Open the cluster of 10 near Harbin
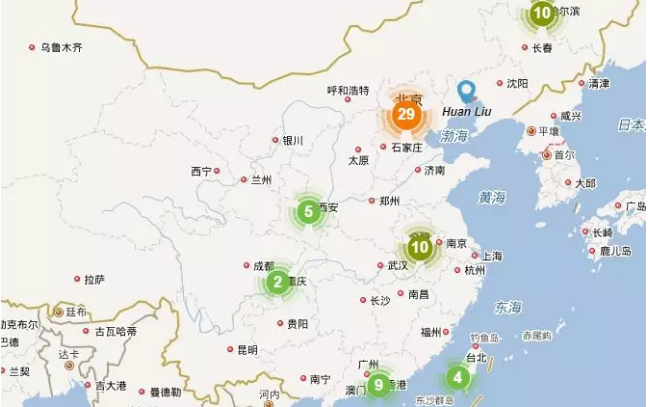 (x=541, y=14)
